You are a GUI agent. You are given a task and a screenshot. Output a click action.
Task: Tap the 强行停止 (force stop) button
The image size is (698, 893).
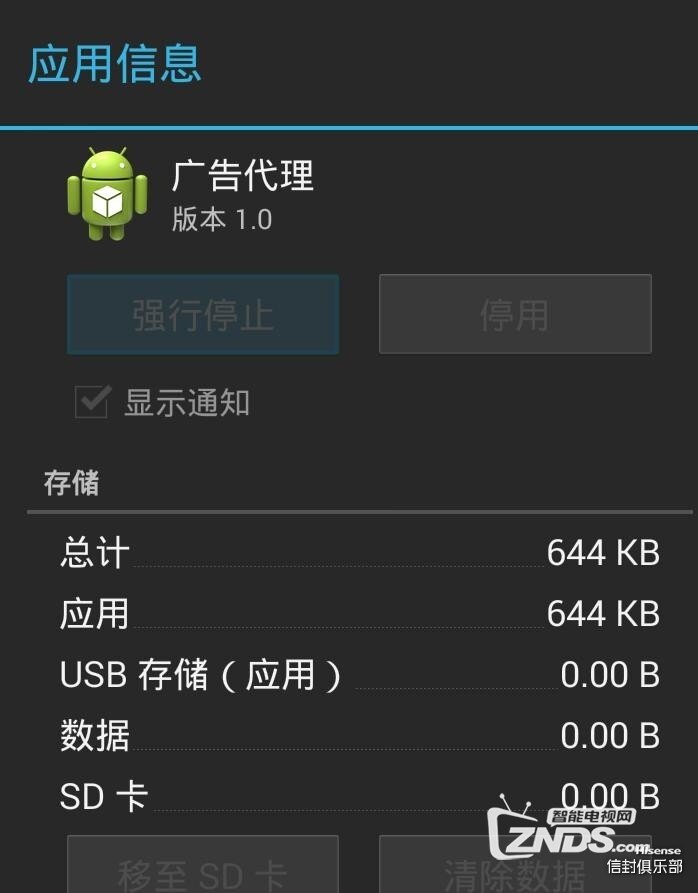pos(203,315)
